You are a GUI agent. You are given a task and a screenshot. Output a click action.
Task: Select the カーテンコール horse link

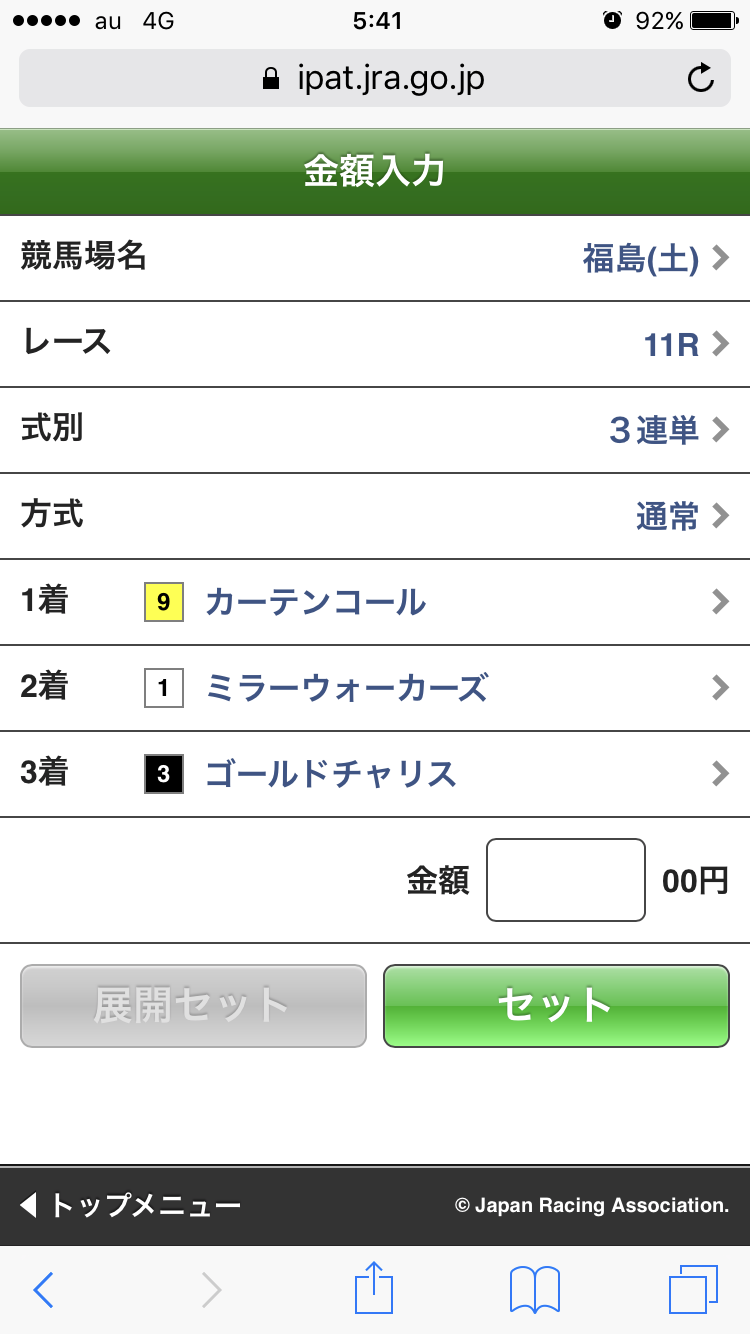[315, 602]
